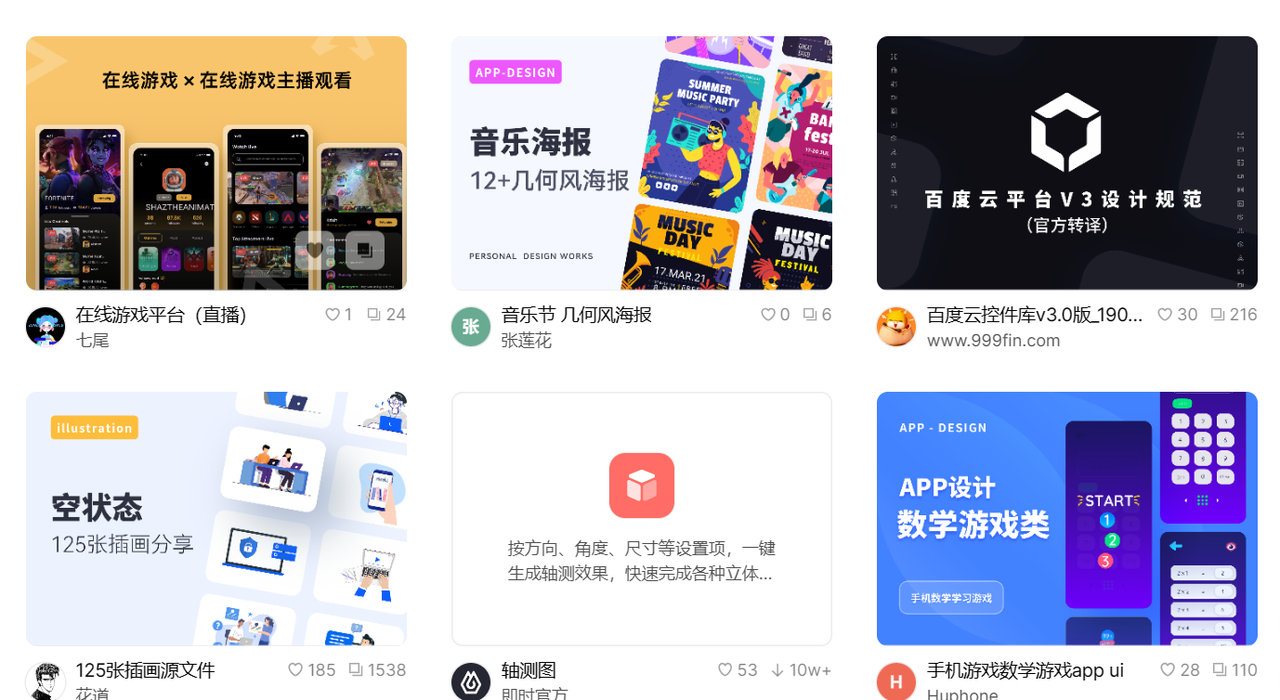Viewport: 1280px width, 700px height.
Task: Open the APP设计 数学游戏类 card
Action: [x=1067, y=518]
